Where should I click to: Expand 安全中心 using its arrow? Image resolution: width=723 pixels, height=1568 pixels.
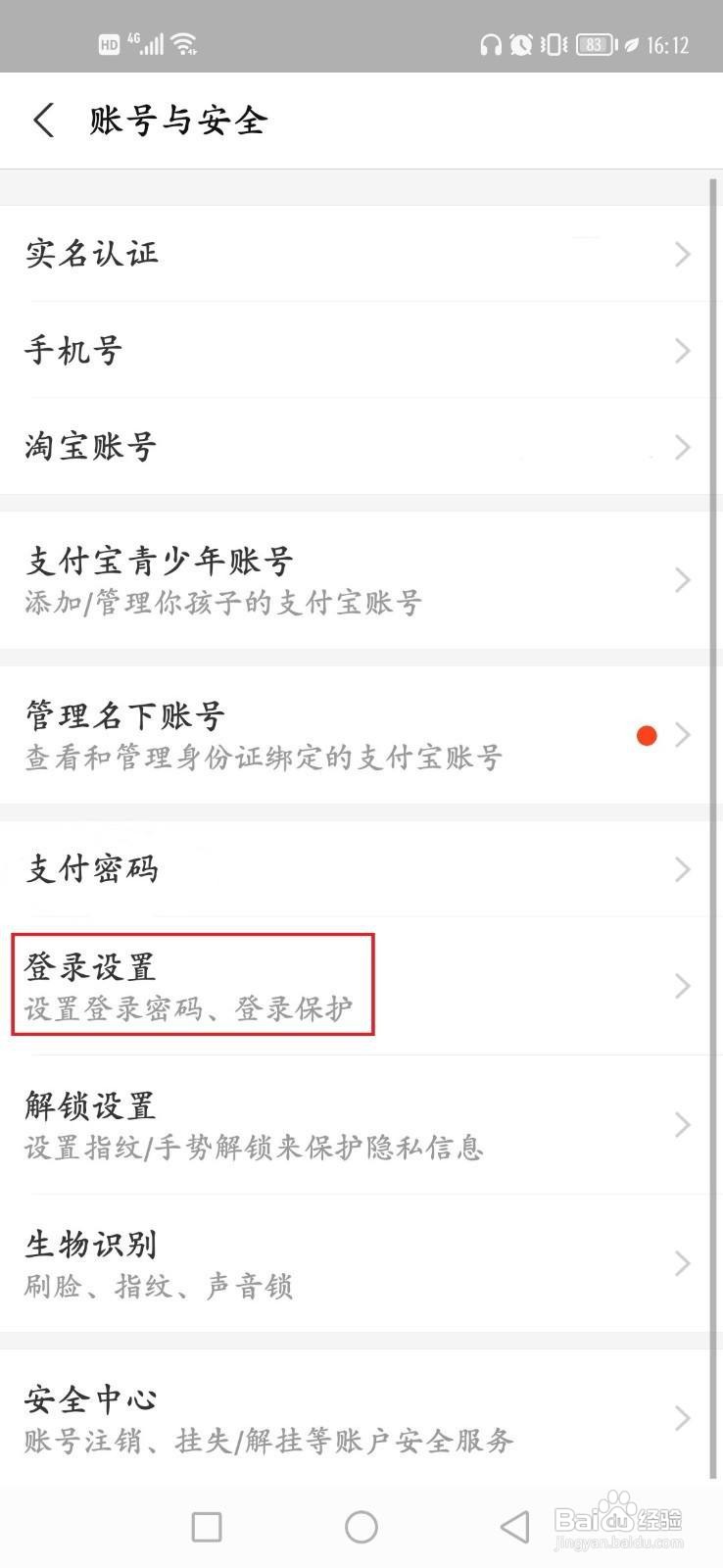(684, 1417)
